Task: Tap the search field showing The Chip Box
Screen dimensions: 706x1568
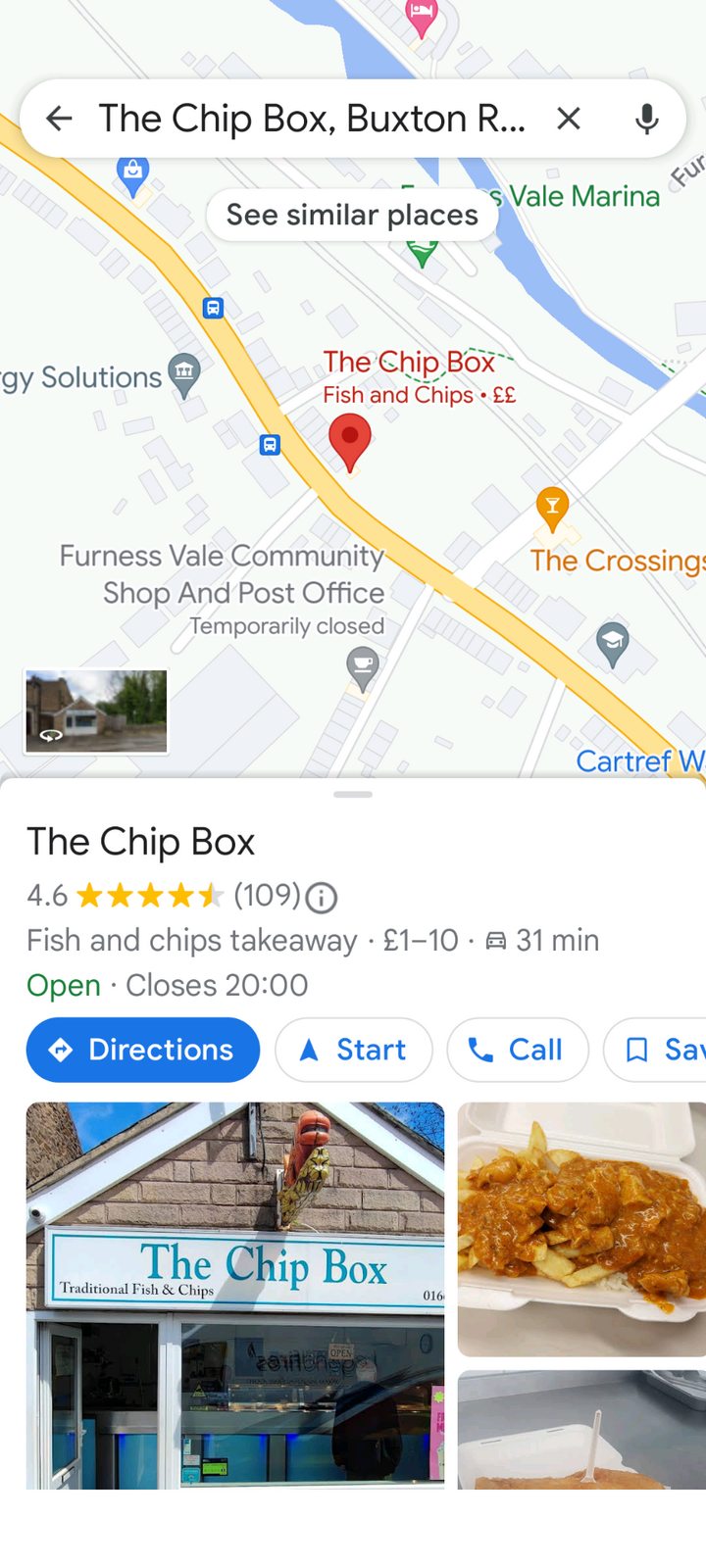Action: click(x=312, y=119)
